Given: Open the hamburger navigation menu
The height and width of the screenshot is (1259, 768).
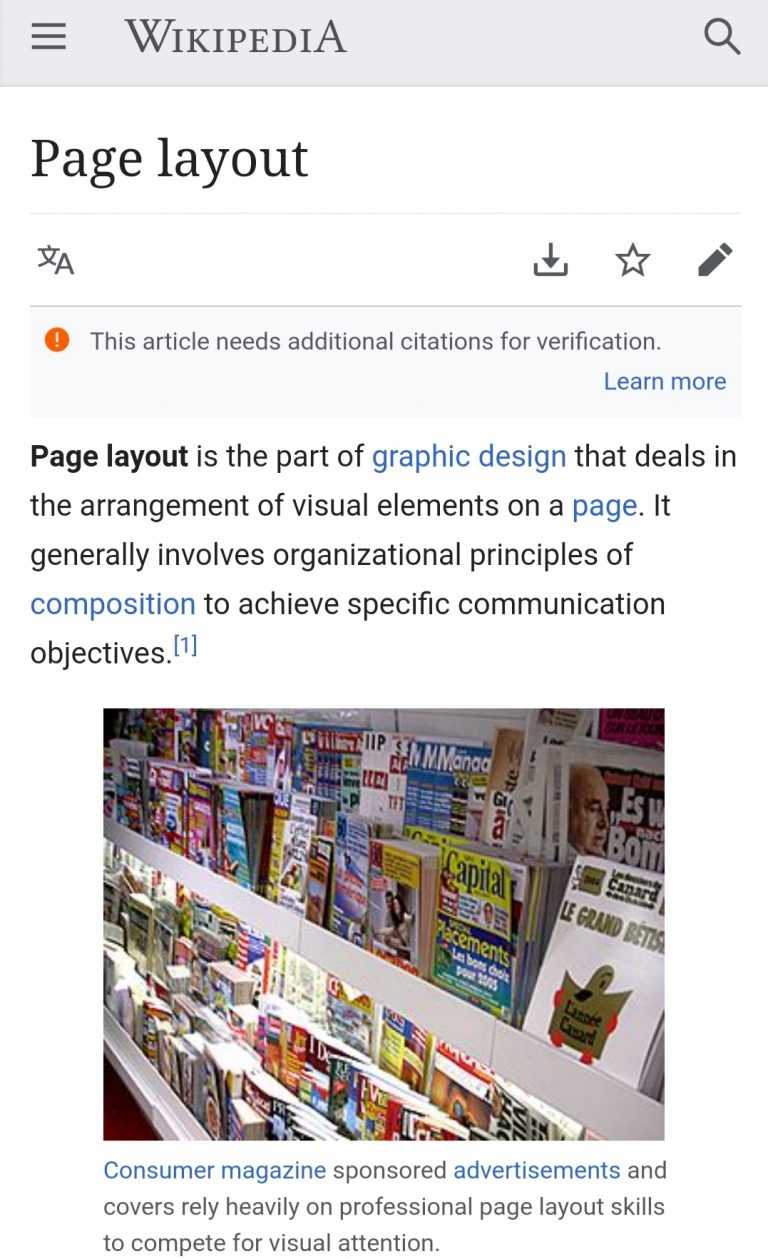Looking at the screenshot, I should coord(47,36).
